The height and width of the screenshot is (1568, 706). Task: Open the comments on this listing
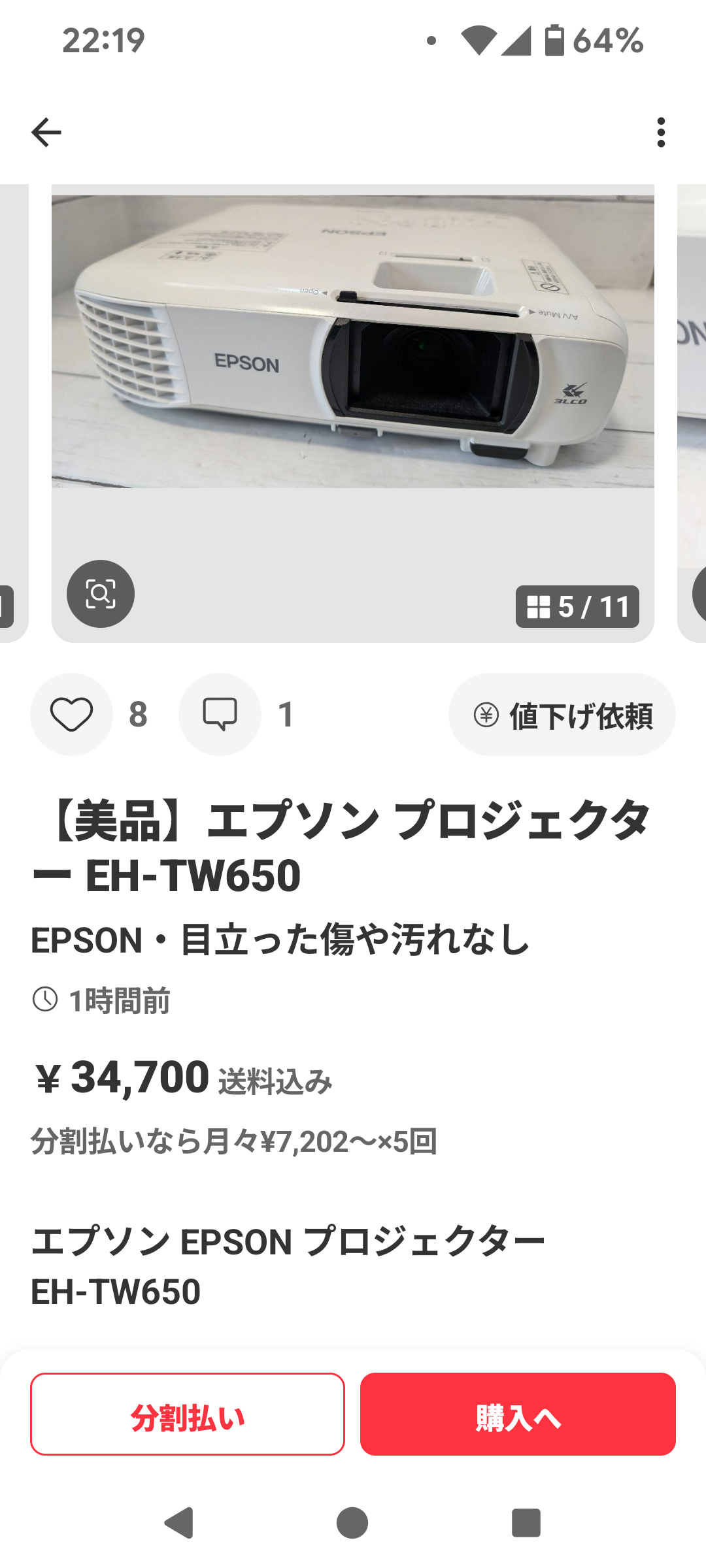click(x=220, y=714)
